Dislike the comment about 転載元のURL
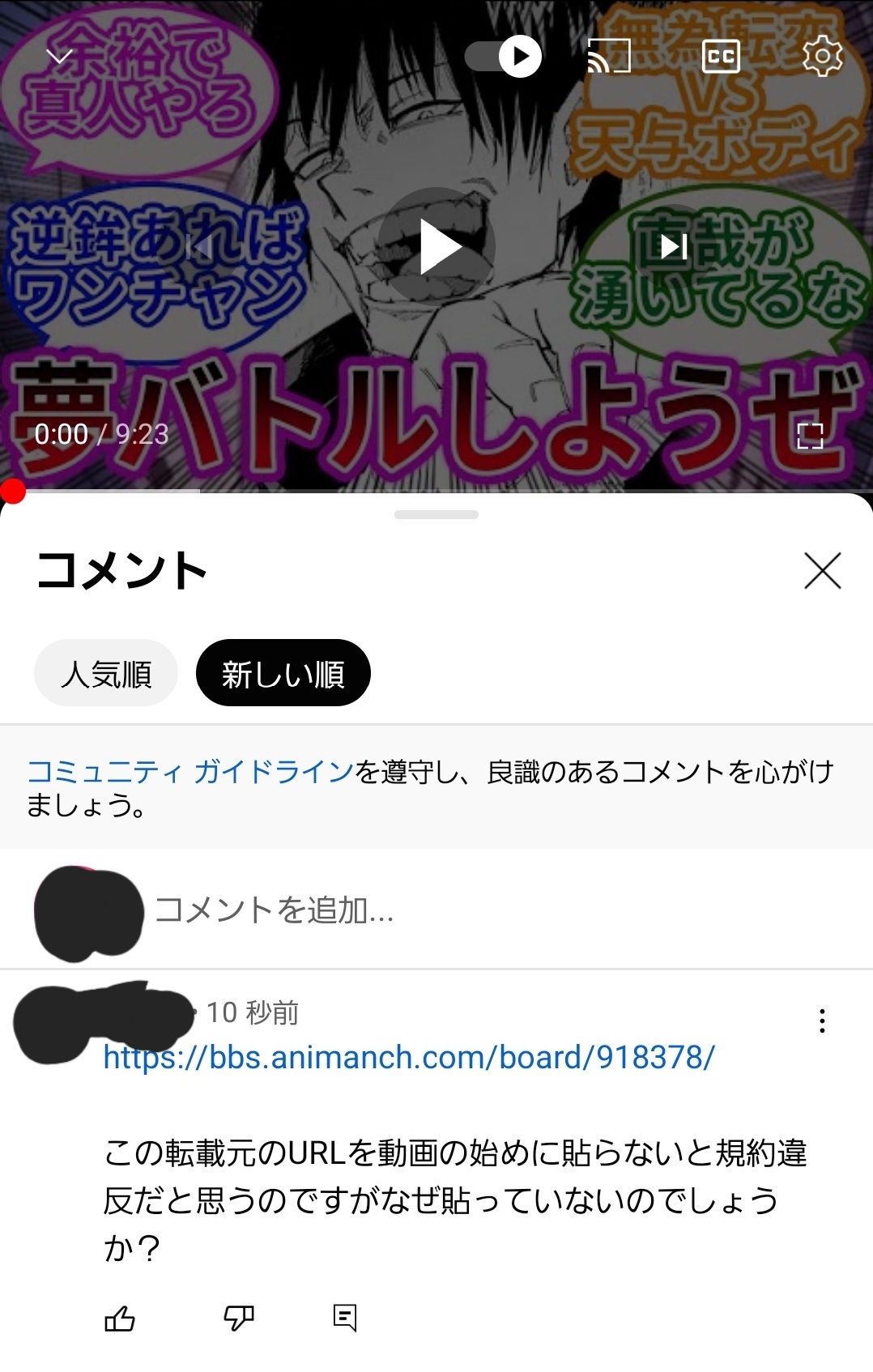The width and height of the screenshot is (873, 1372). pos(238,1319)
